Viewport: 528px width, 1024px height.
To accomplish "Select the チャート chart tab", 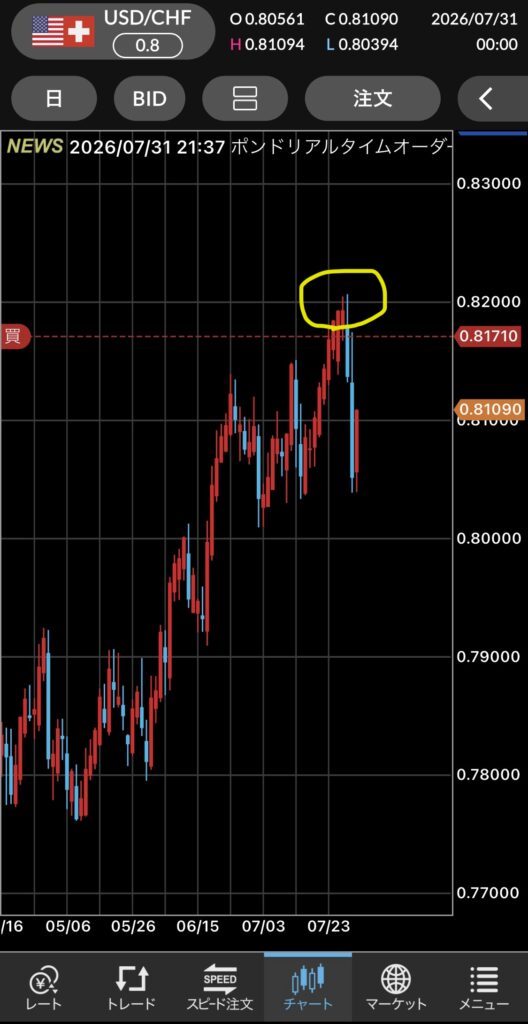I will tap(308, 988).
